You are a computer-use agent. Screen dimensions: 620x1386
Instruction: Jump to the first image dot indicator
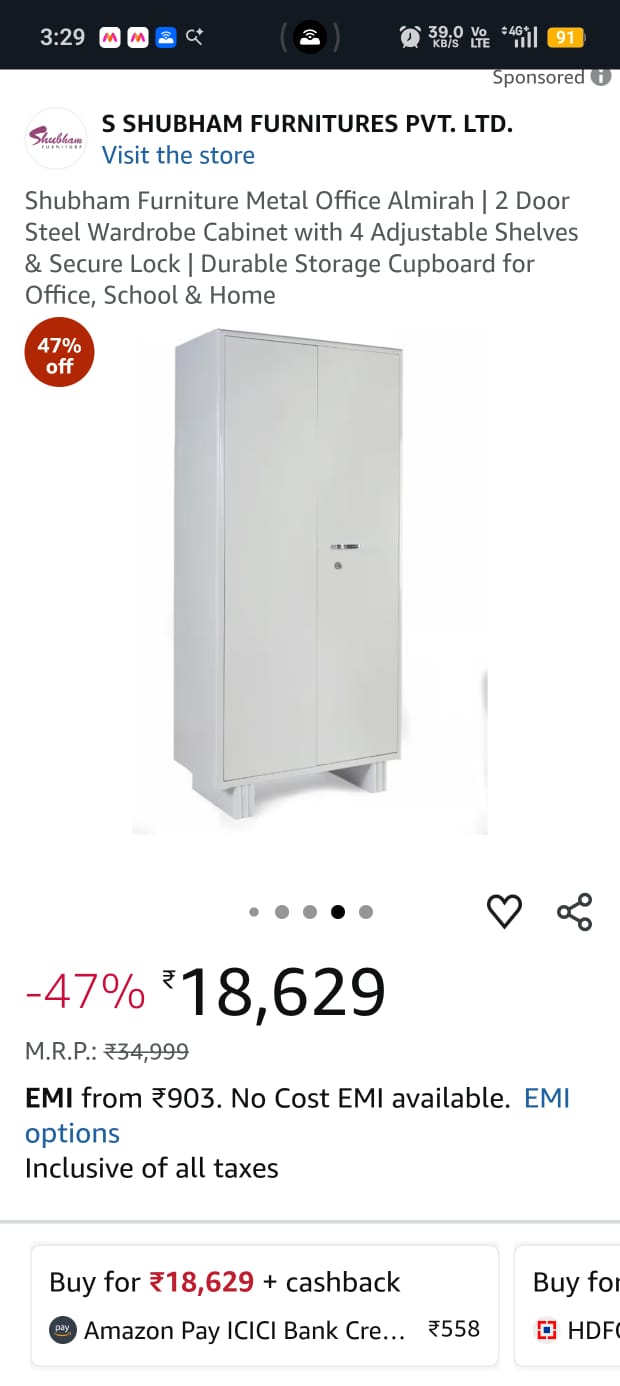pyautogui.click(x=254, y=911)
